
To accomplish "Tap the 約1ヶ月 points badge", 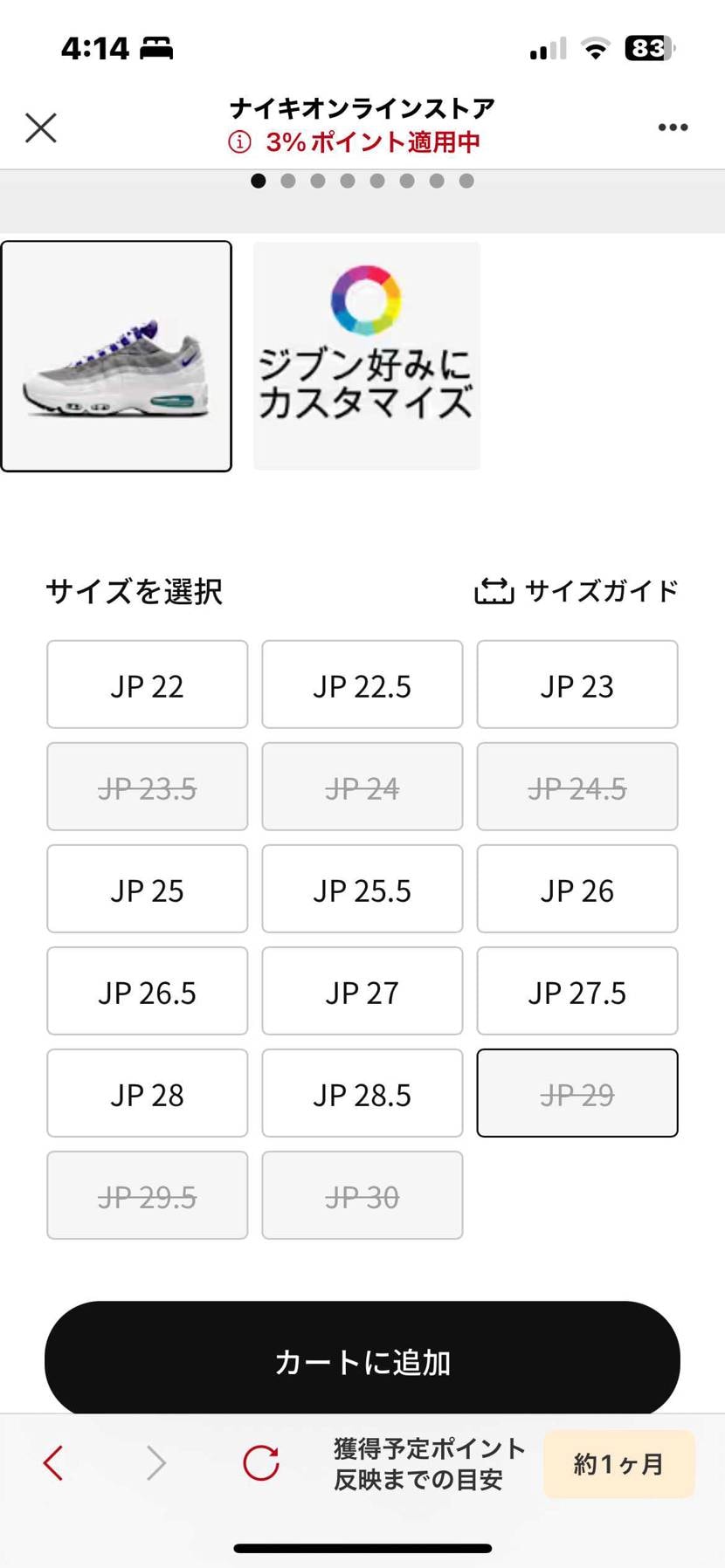I will click(618, 1464).
